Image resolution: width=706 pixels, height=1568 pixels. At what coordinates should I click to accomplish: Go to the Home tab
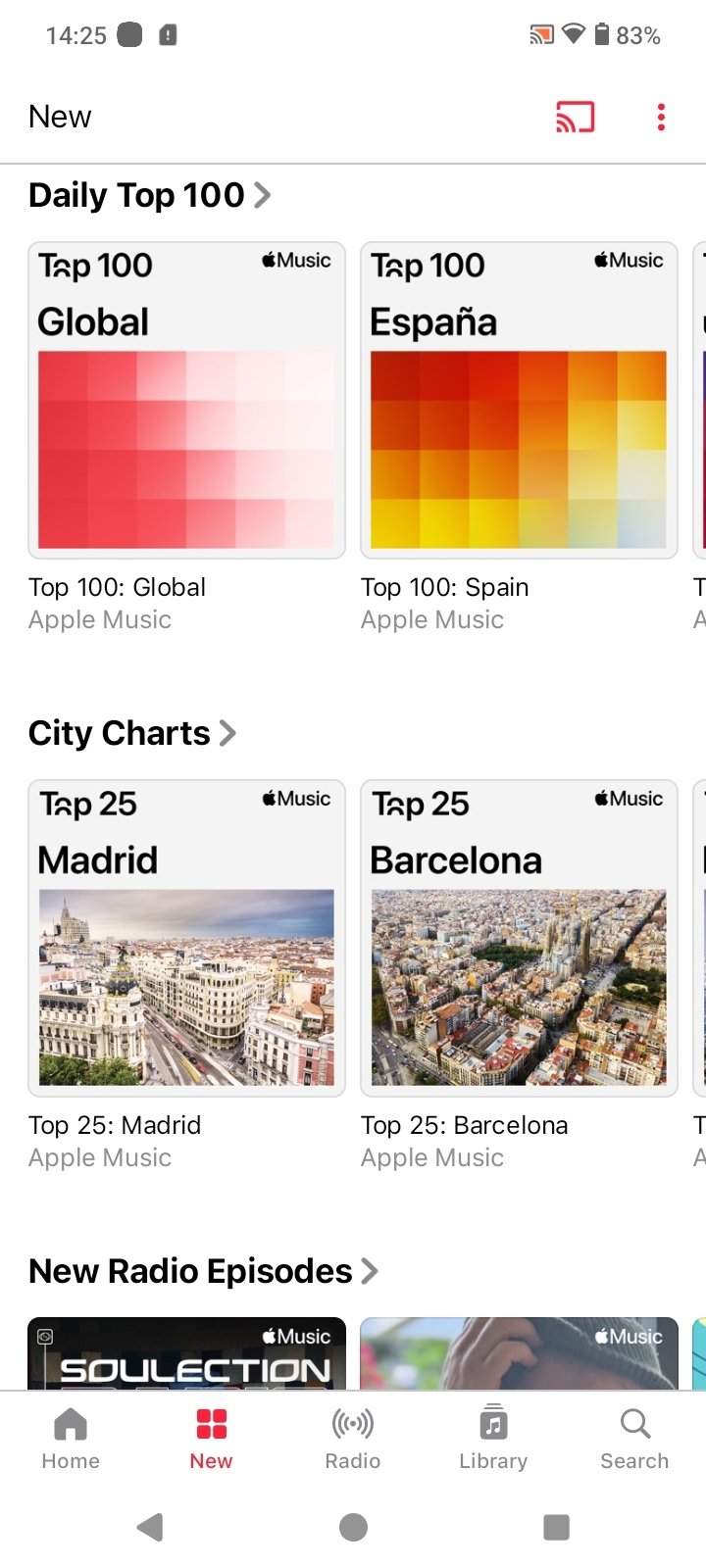coord(71,1439)
